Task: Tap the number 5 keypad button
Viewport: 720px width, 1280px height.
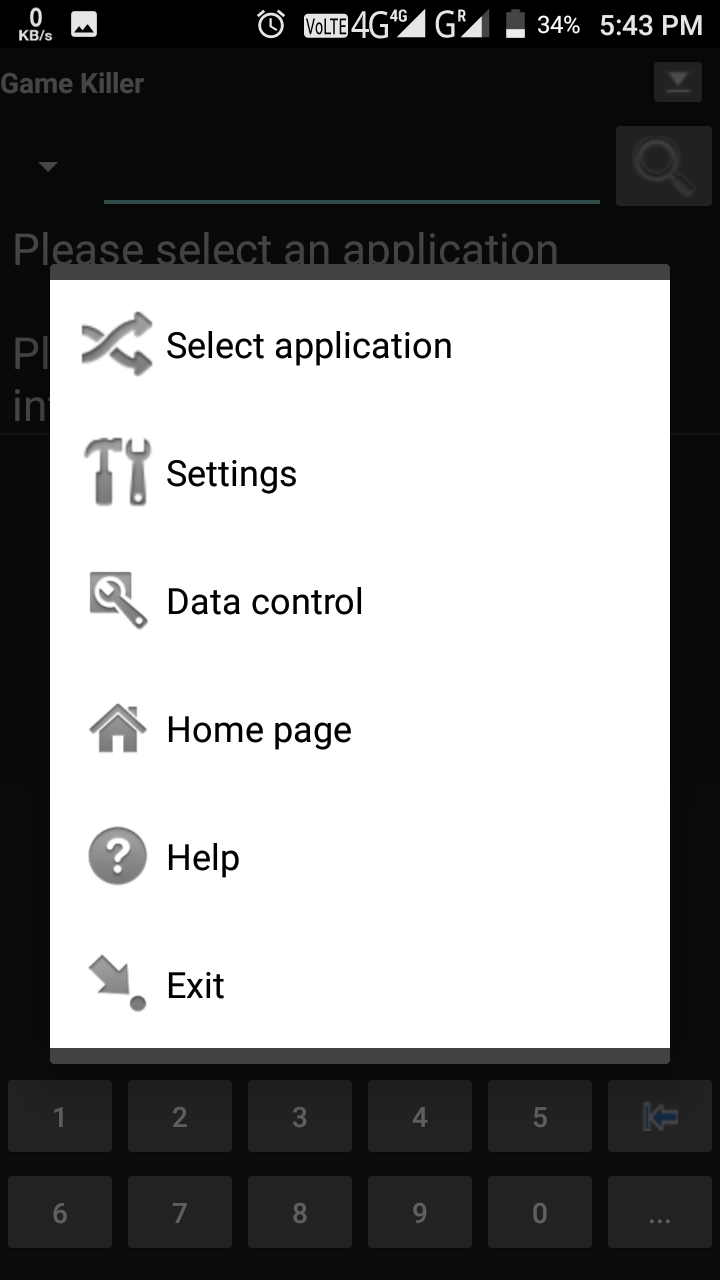Action: click(x=540, y=1116)
